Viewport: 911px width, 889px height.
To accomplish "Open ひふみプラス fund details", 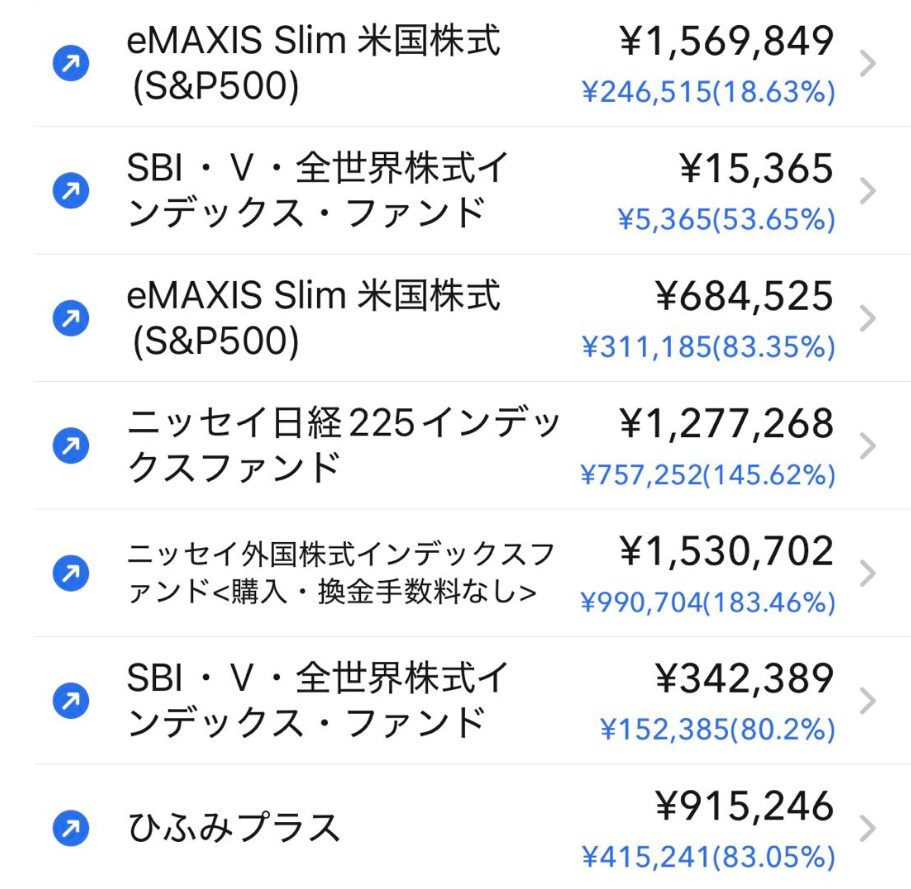I will 455,827.
